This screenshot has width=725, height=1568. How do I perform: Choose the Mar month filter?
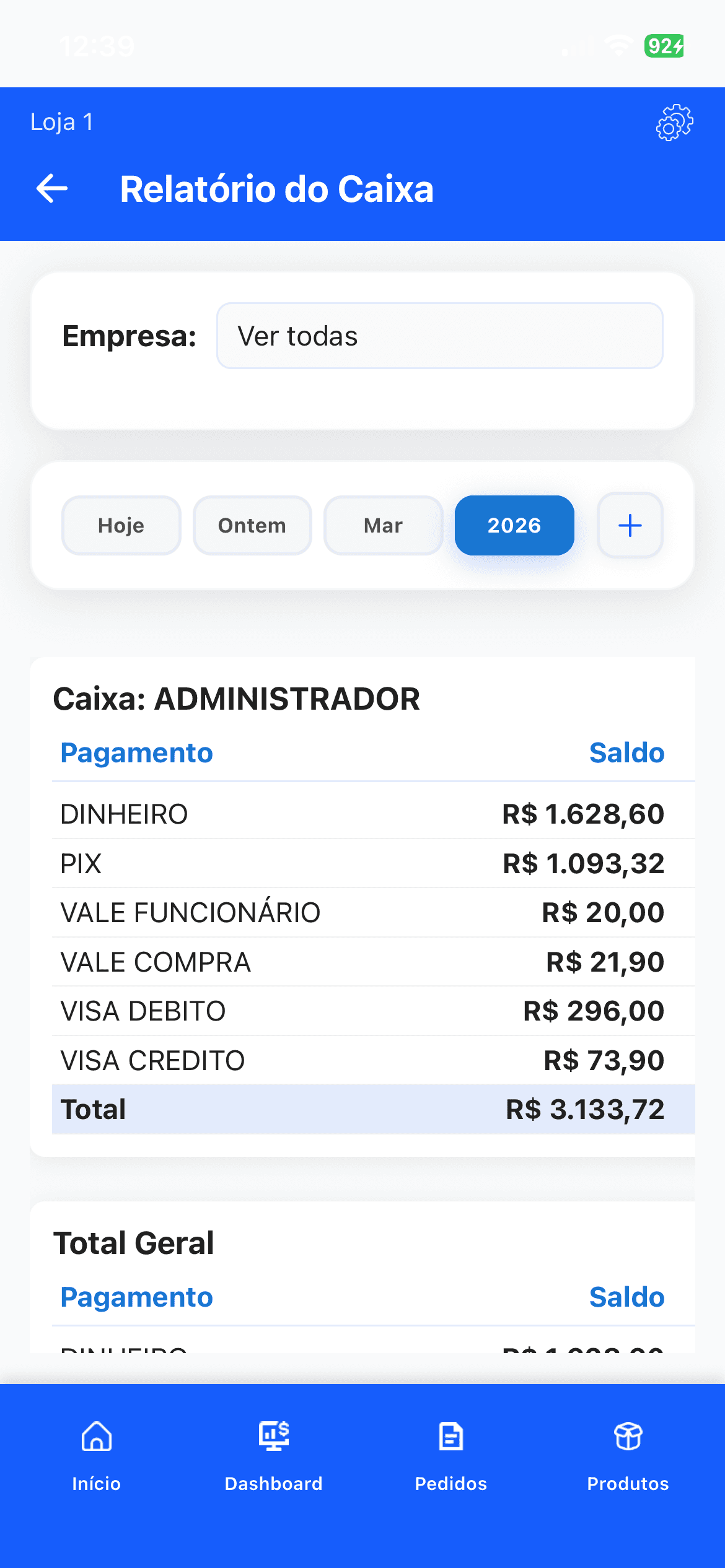383,525
